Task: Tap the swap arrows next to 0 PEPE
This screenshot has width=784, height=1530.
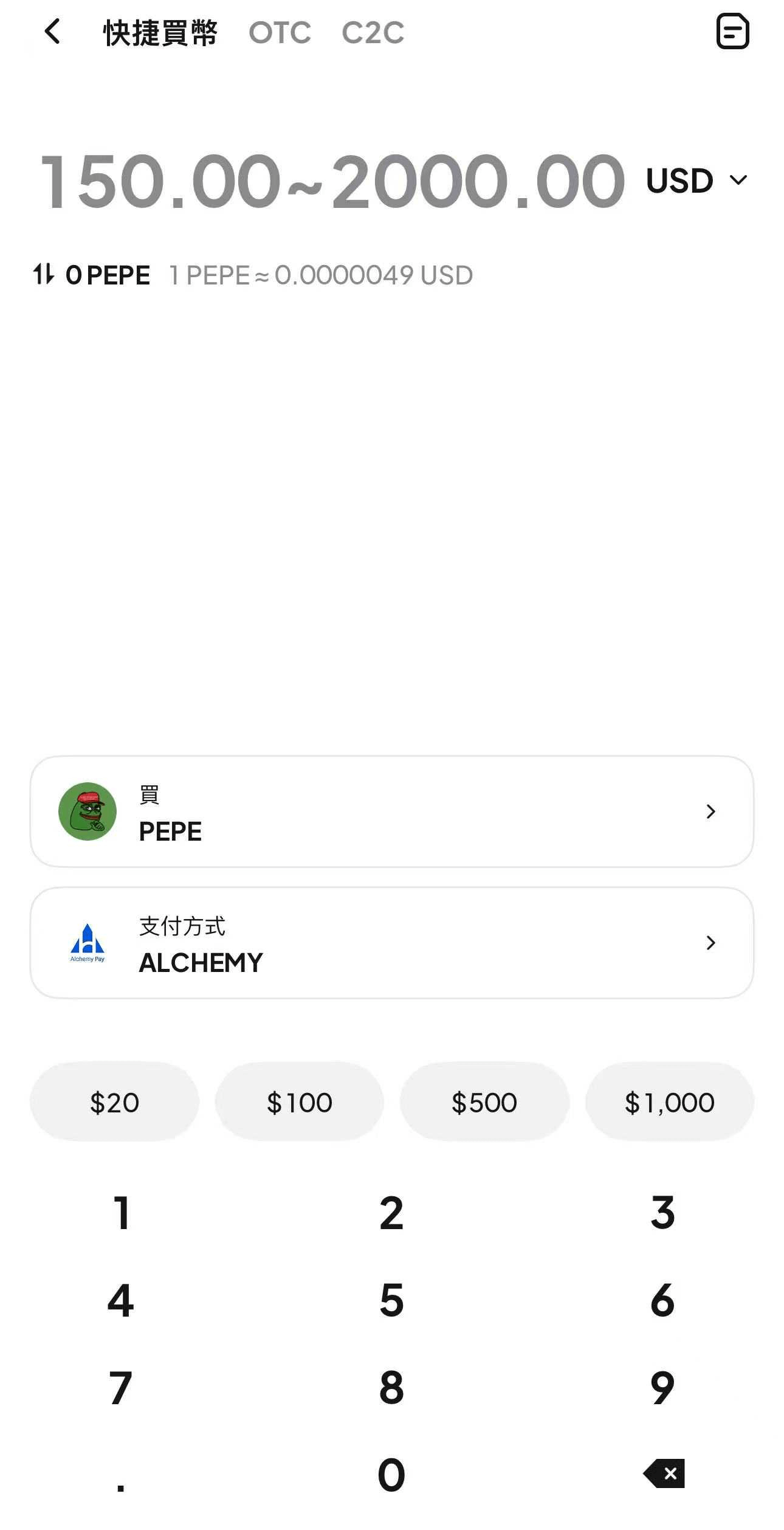Action: 43,274
